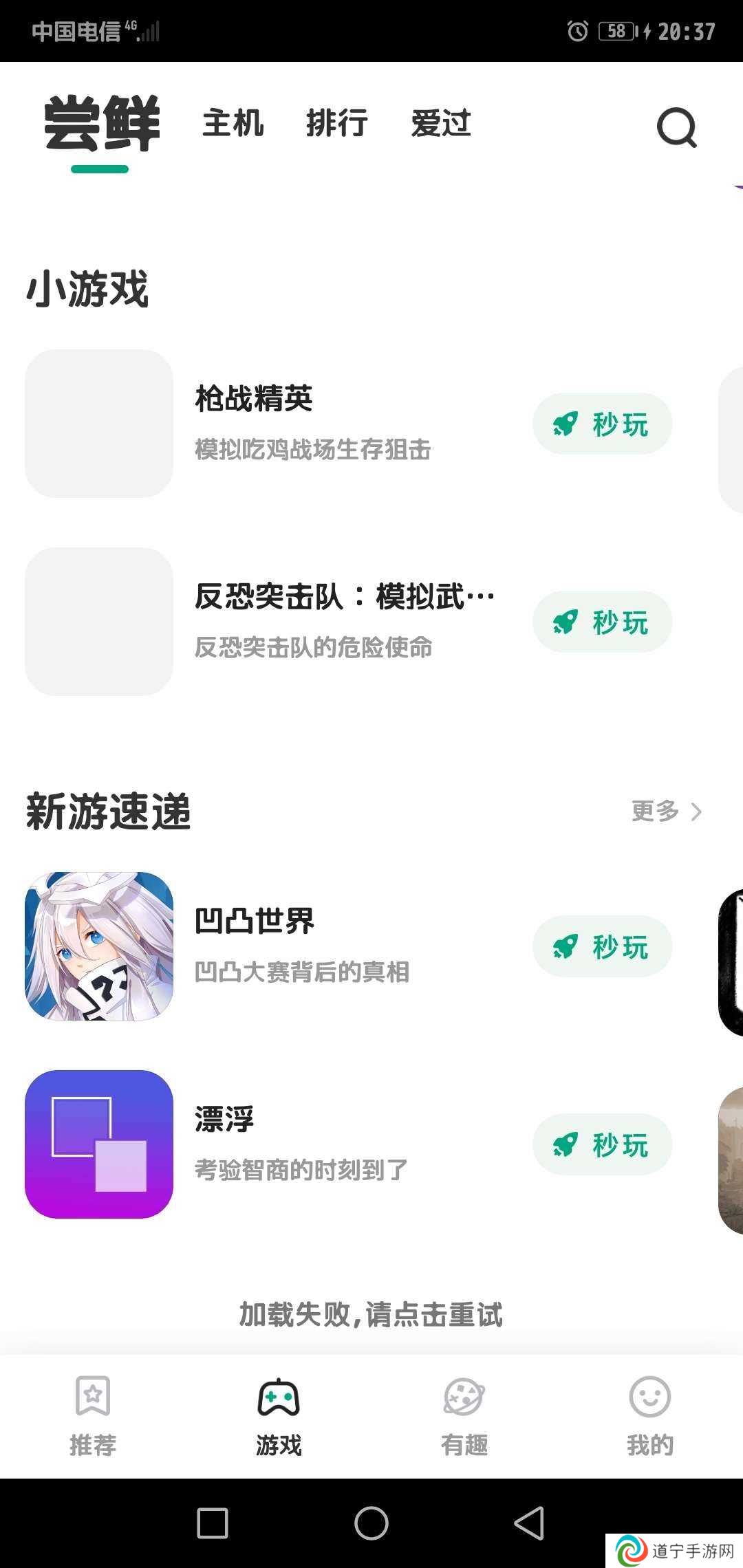This screenshot has width=743, height=1568.
Task: Tap 秒玩 for 枪战精英
Action: pyautogui.click(x=602, y=424)
